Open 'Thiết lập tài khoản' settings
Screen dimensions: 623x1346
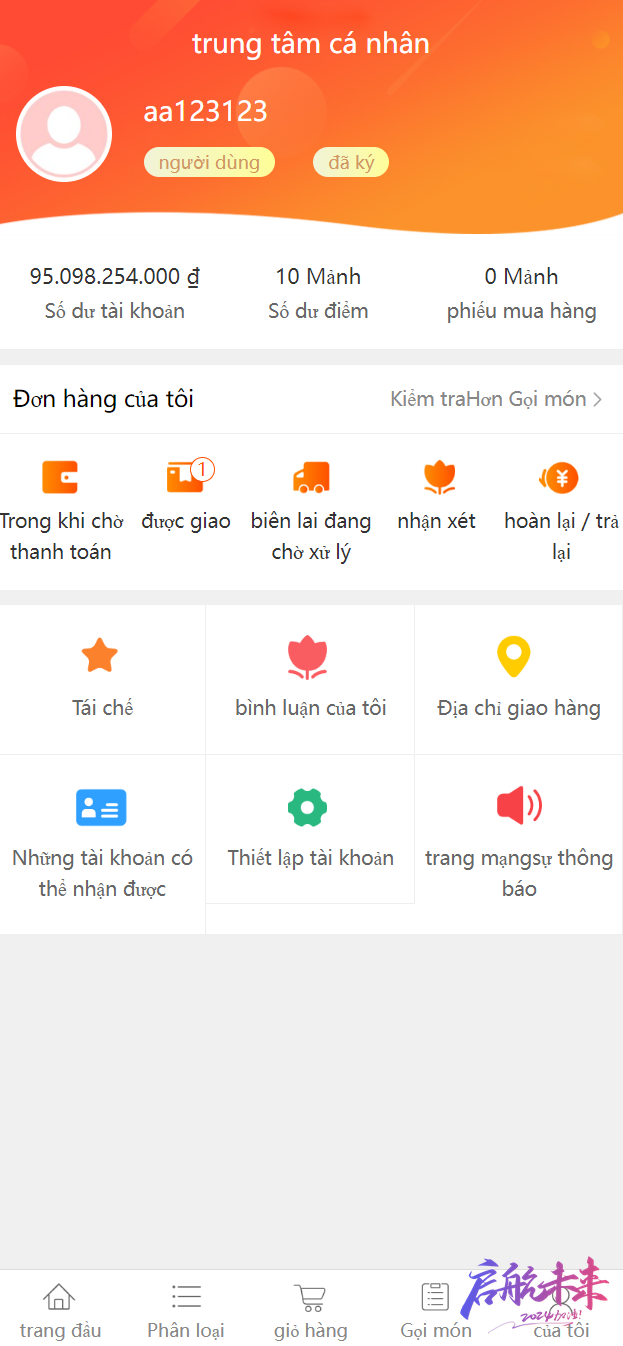[310, 829]
